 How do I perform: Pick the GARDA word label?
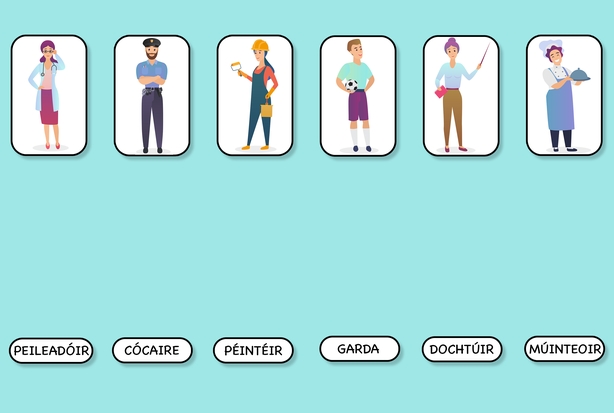click(x=359, y=349)
